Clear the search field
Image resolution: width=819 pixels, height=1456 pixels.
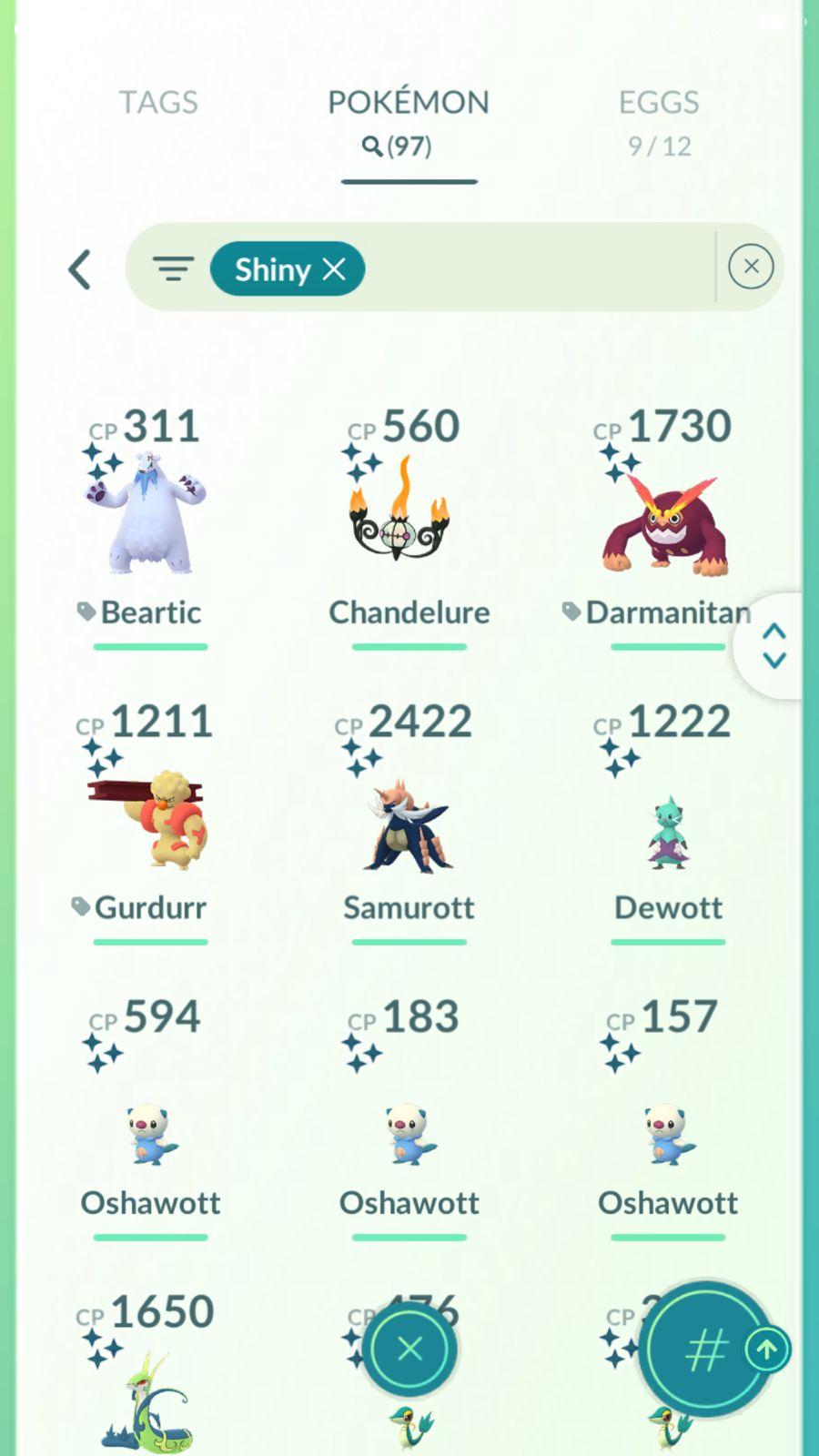pyautogui.click(x=751, y=267)
